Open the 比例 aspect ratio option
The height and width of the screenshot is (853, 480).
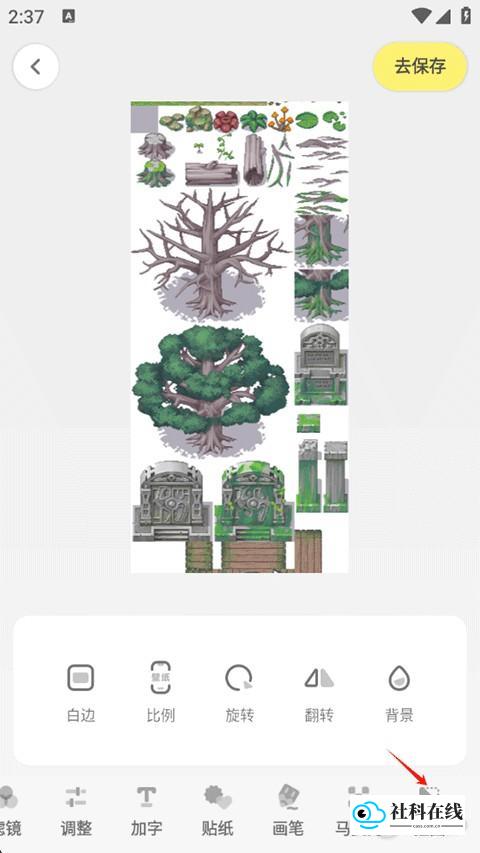point(161,692)
